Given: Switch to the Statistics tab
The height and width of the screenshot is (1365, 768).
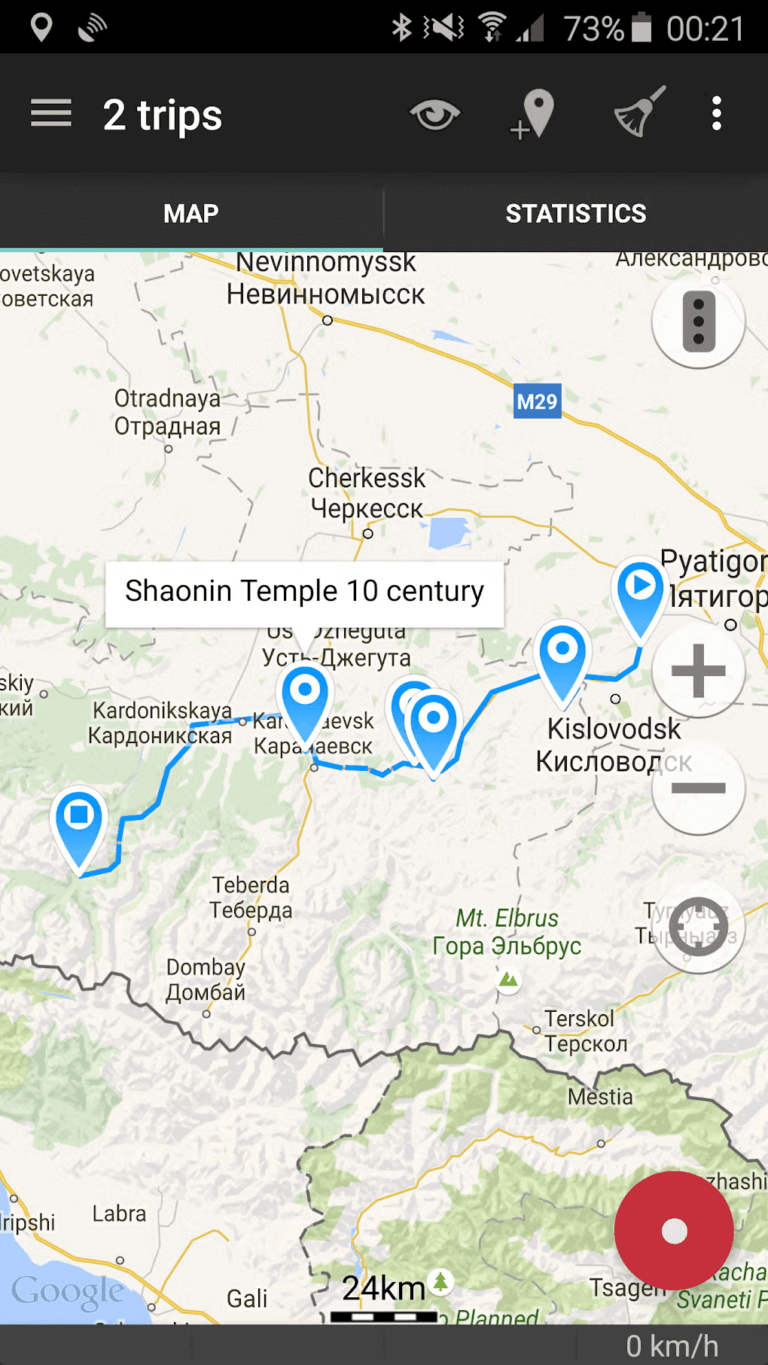Looking at the screenshot, I should click(x=575, y=213).
